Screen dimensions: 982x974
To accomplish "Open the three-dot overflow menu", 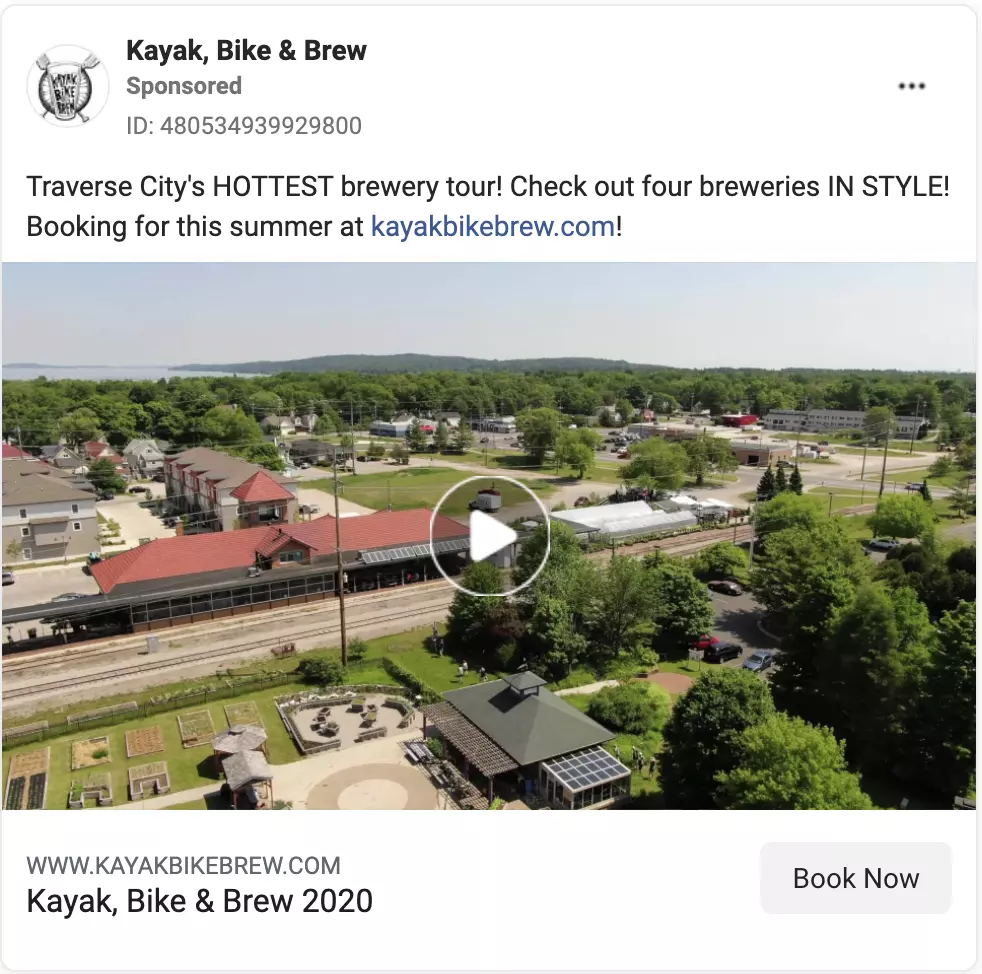I will (x=911, y=87).
